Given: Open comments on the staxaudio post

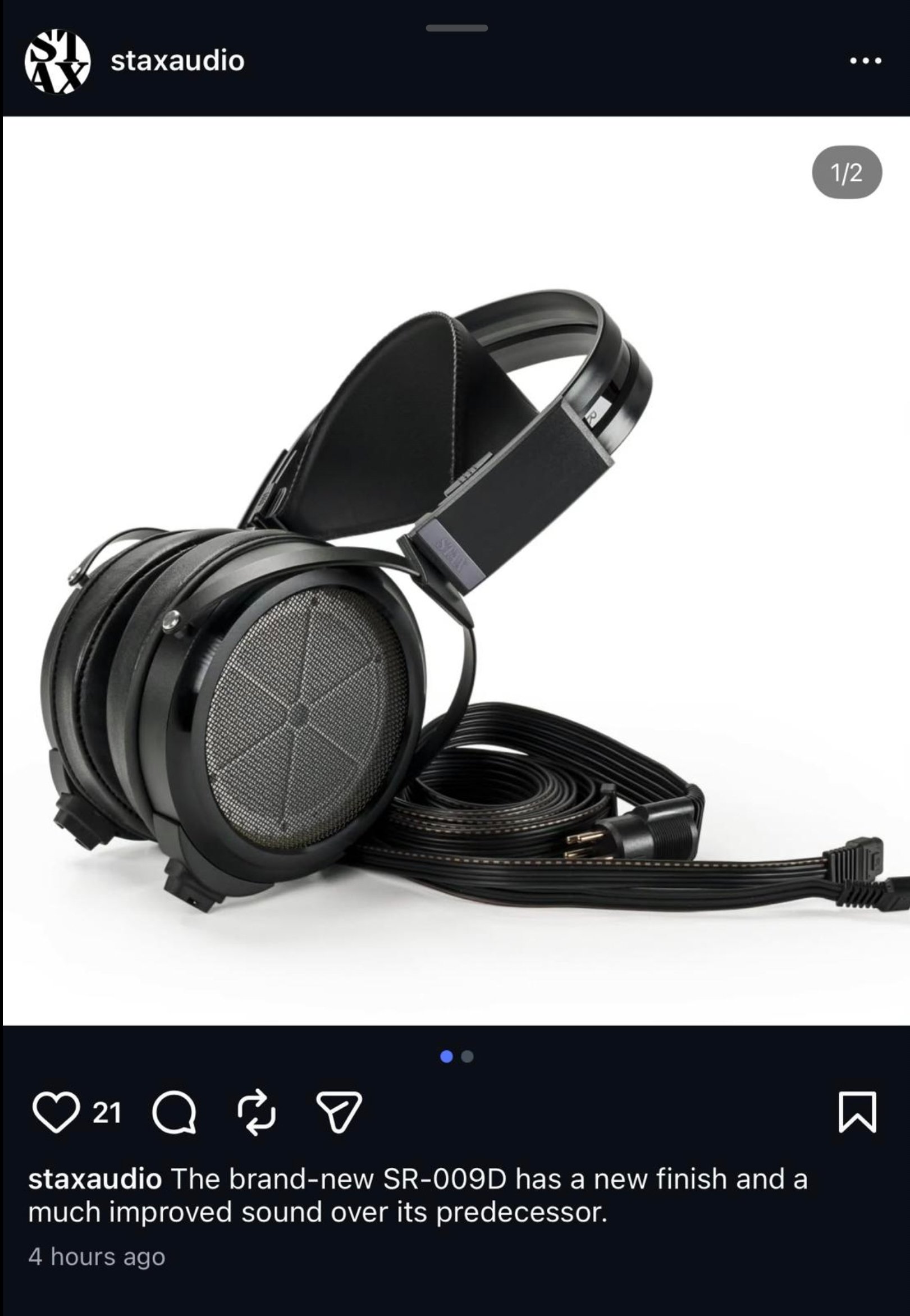Looking at the screenshot, I should click(x=175, y=1112).
